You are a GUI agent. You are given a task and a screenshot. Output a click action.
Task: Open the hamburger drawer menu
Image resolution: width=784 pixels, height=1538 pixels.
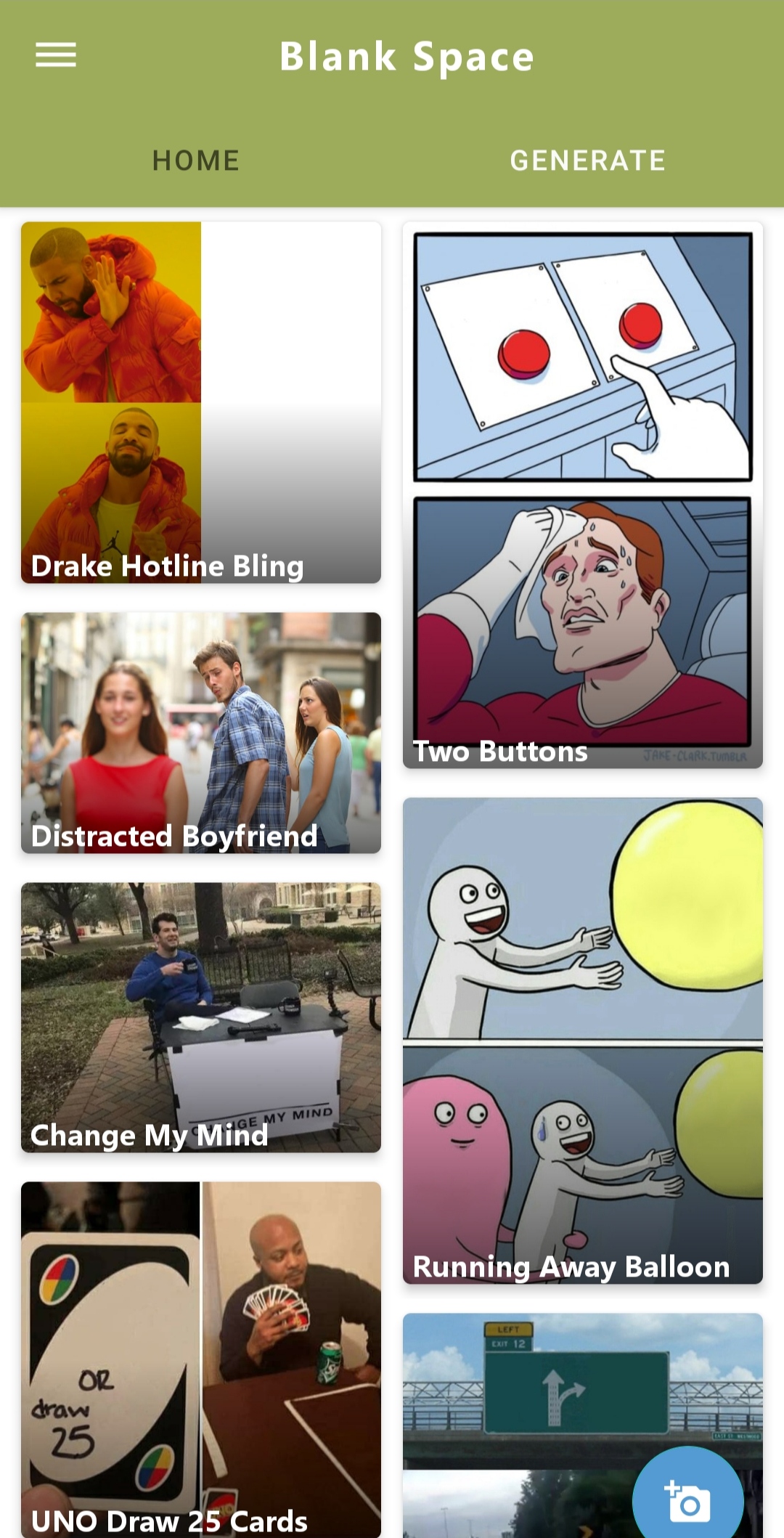[x=56, y=55]
